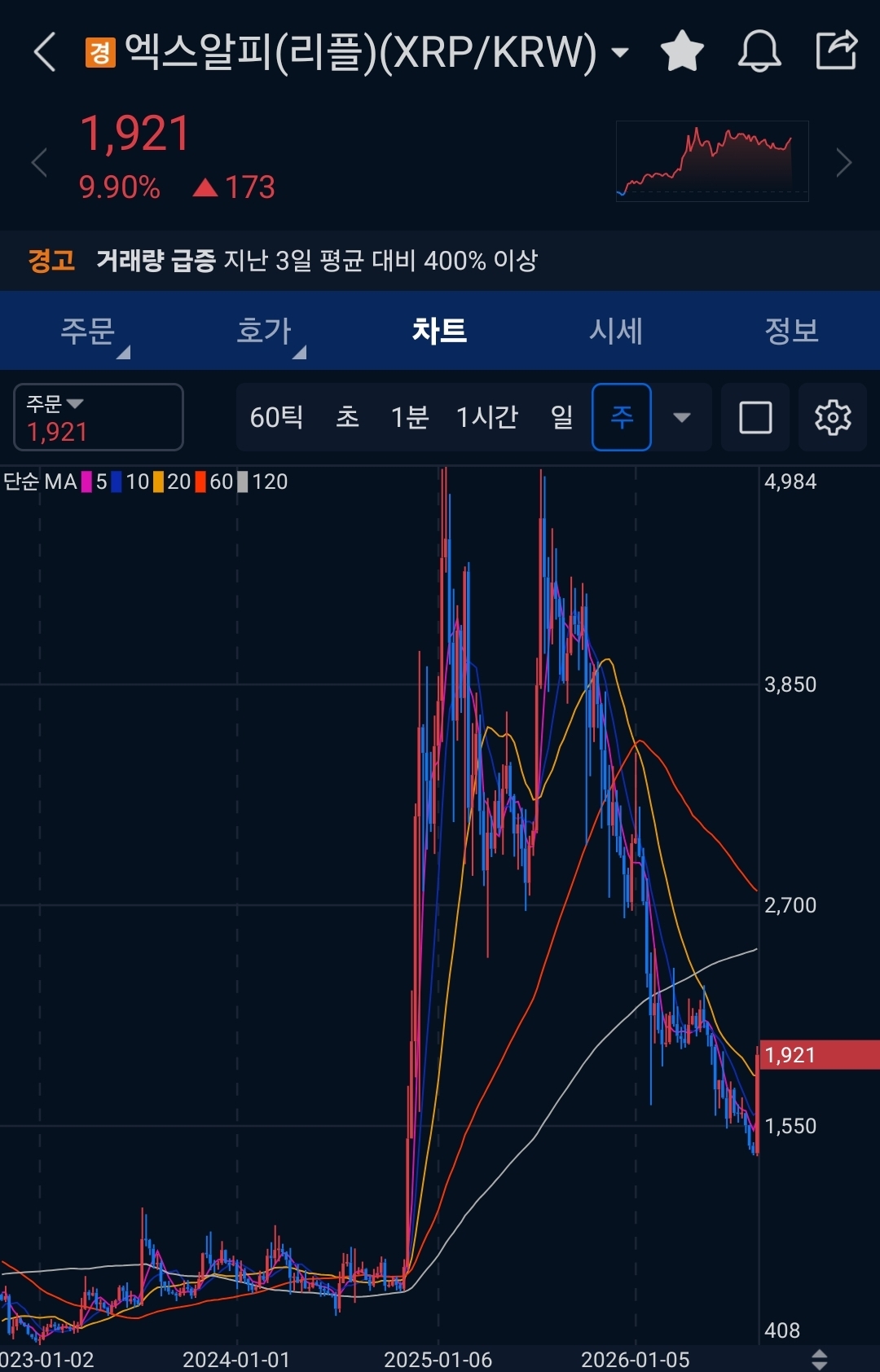880x1372 pixels.
Task: Share this coin chart
Action: click(x=837, y=50)
